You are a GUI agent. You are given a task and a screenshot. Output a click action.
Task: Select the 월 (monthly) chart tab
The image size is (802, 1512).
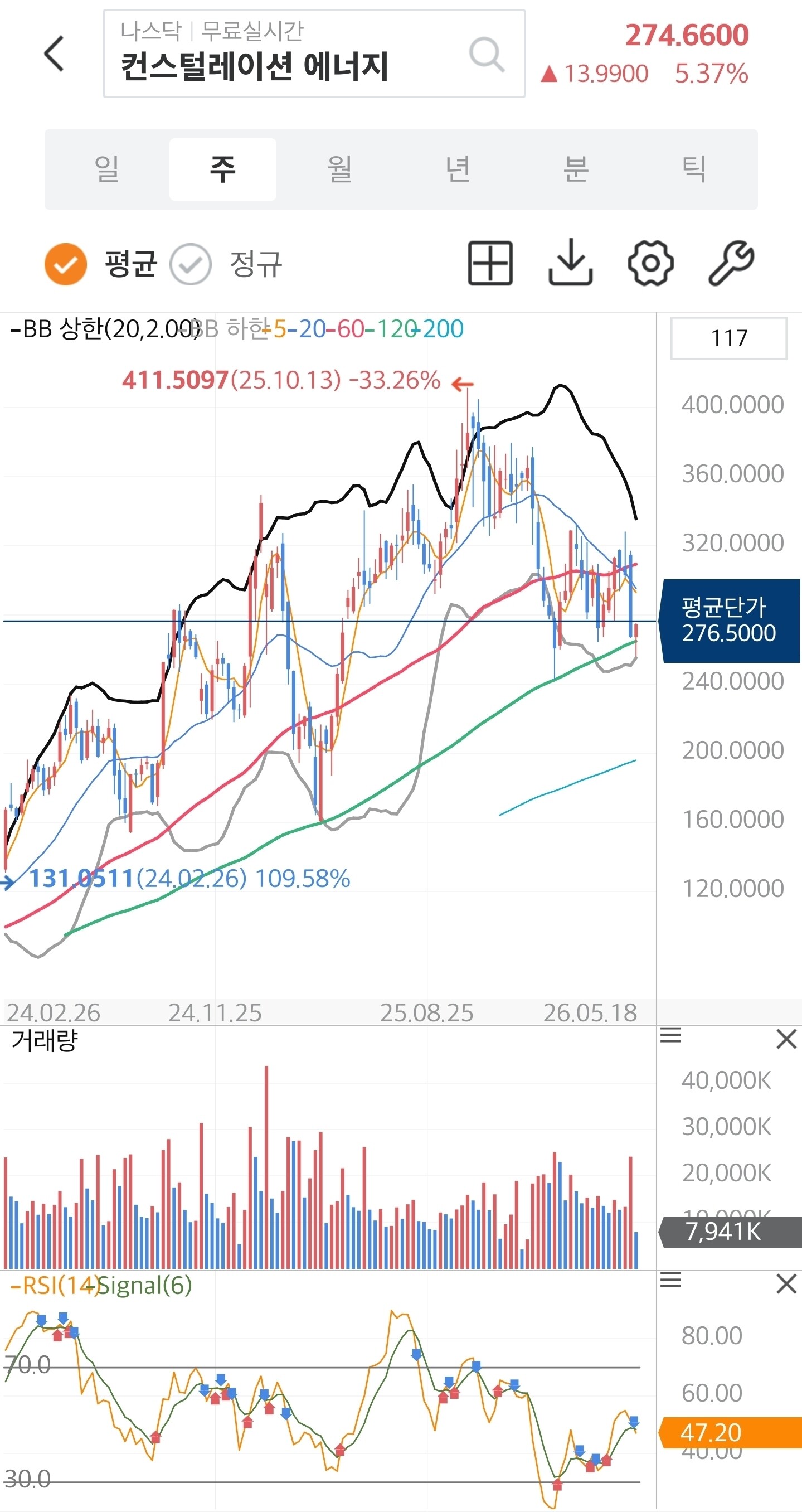coord(339,169)
